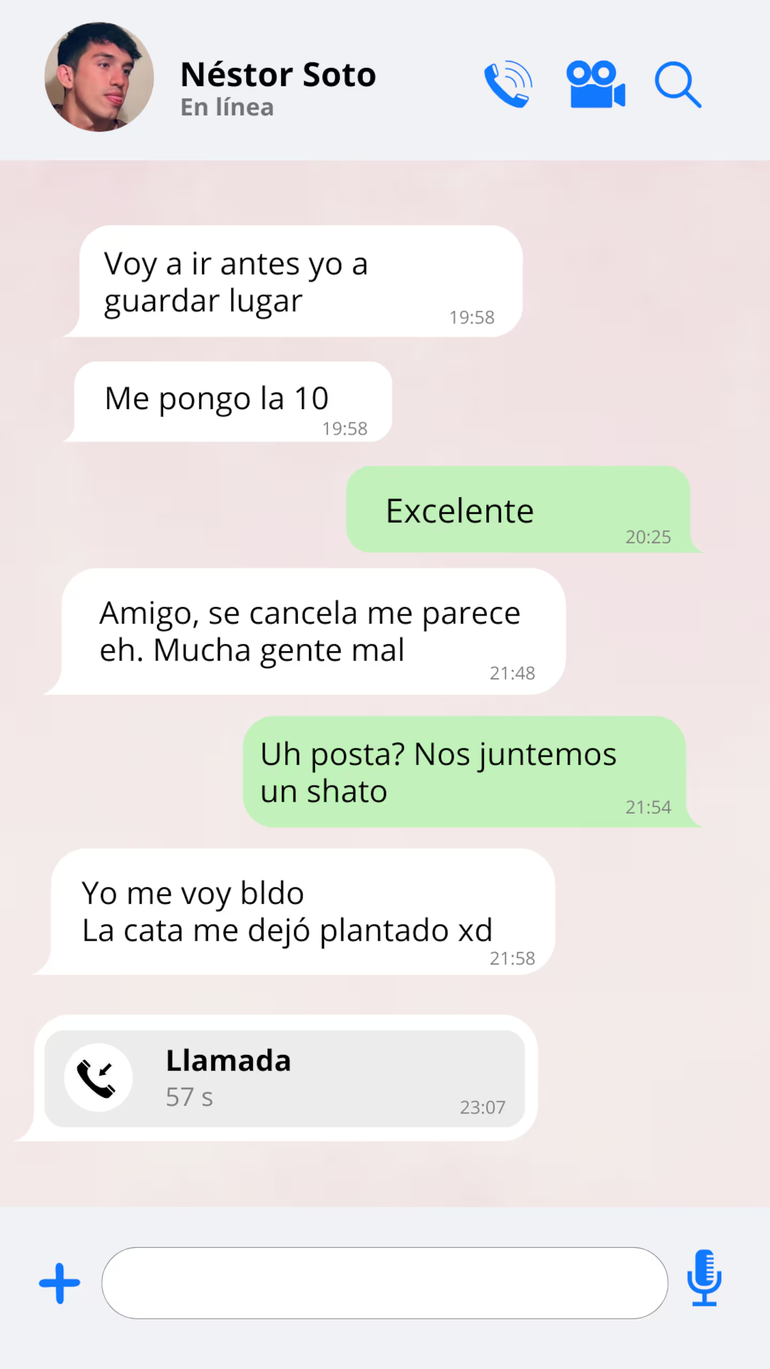This screenshot has width=770, height=1369.
Task: Record a voice message with the microphone
Action: 705,1278
